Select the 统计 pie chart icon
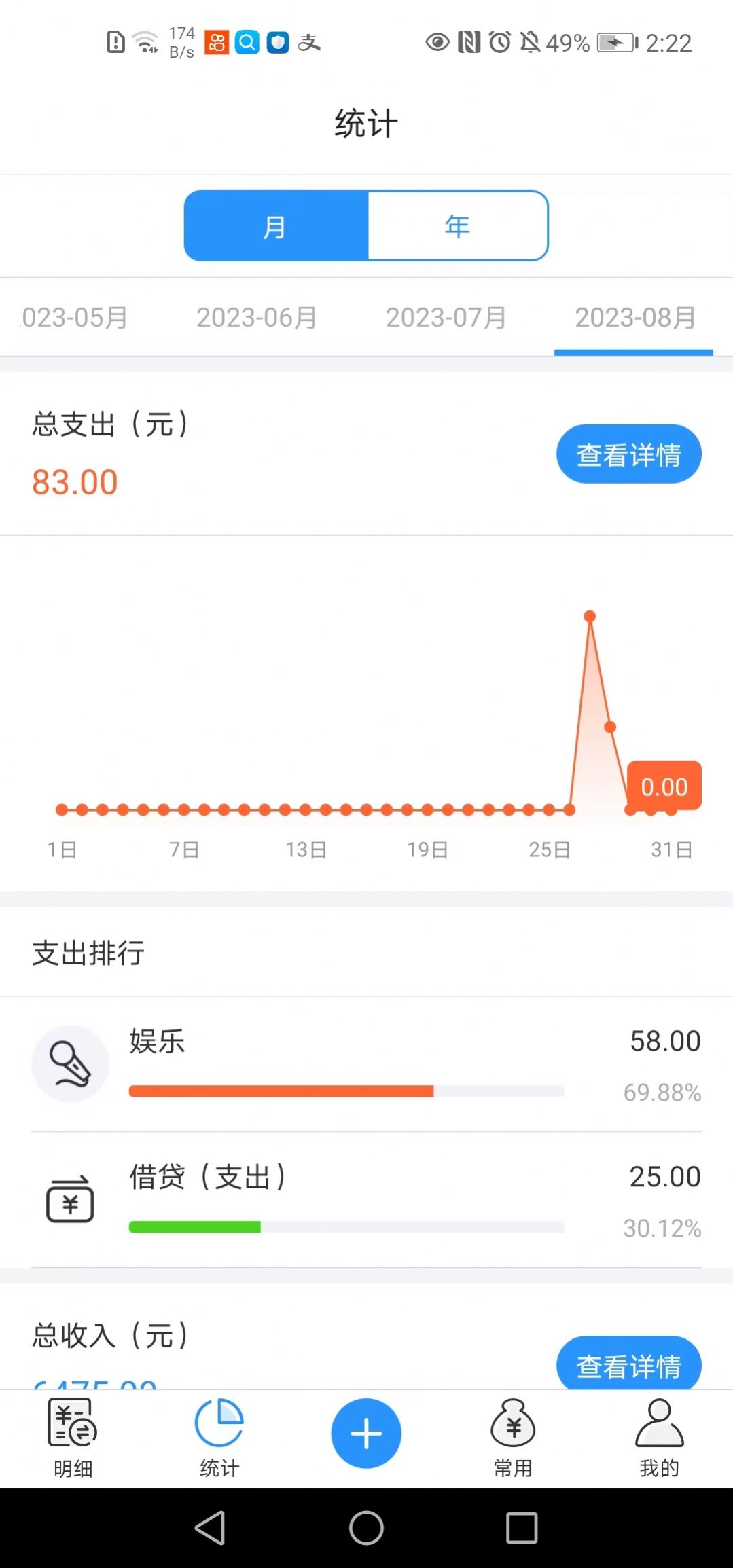 pyautogui.click(x=219, y=1431)
